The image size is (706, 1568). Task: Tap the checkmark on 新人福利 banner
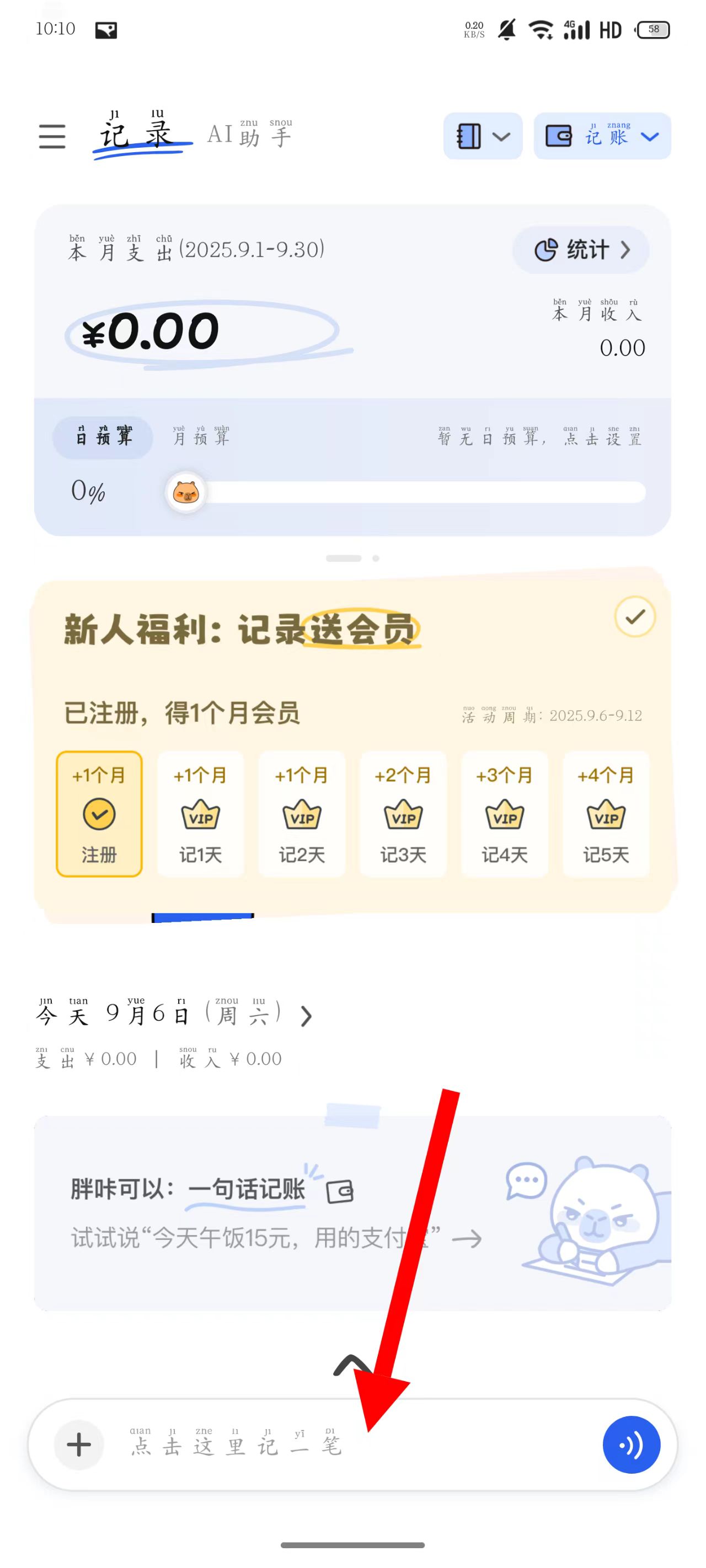(x=635, y=616)
